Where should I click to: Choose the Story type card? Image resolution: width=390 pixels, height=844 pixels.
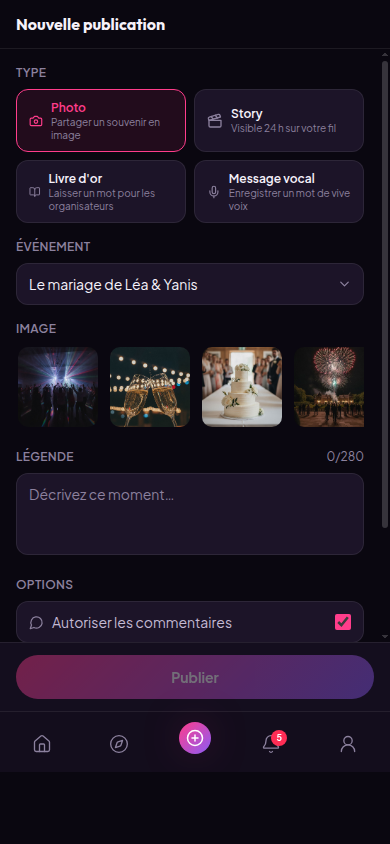(279, 121)
